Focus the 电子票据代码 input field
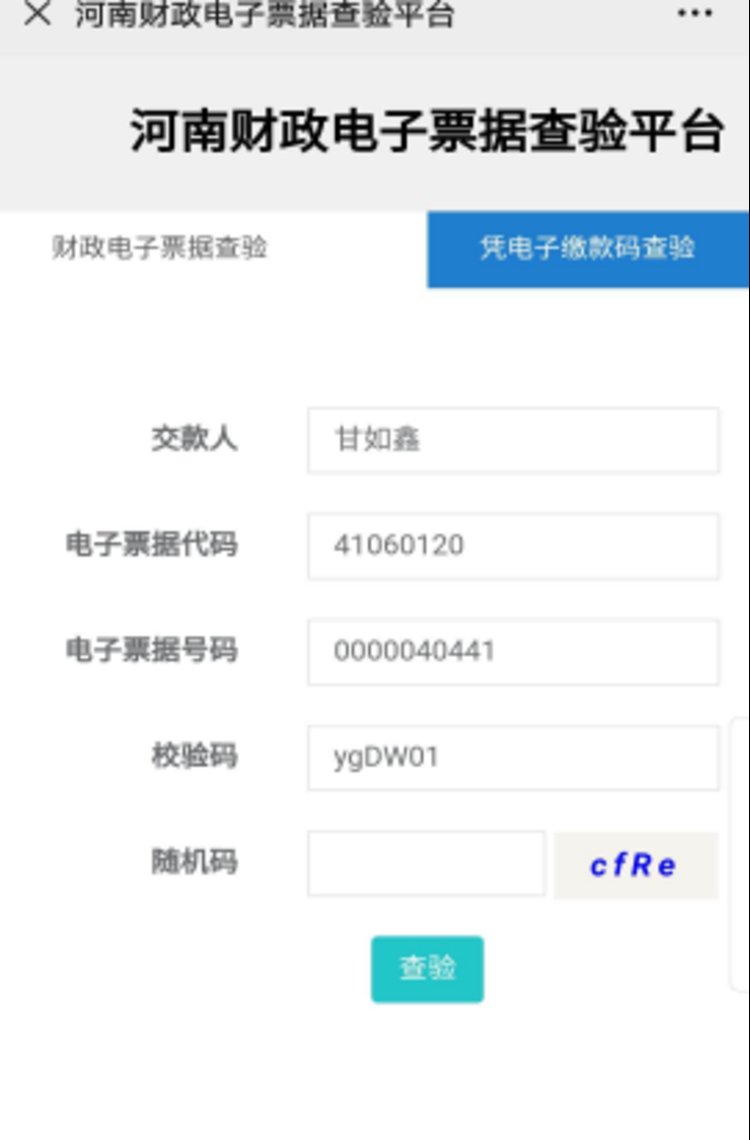Image resolution: width=750 pixels, height=1140 pixels. pos(513,546)
